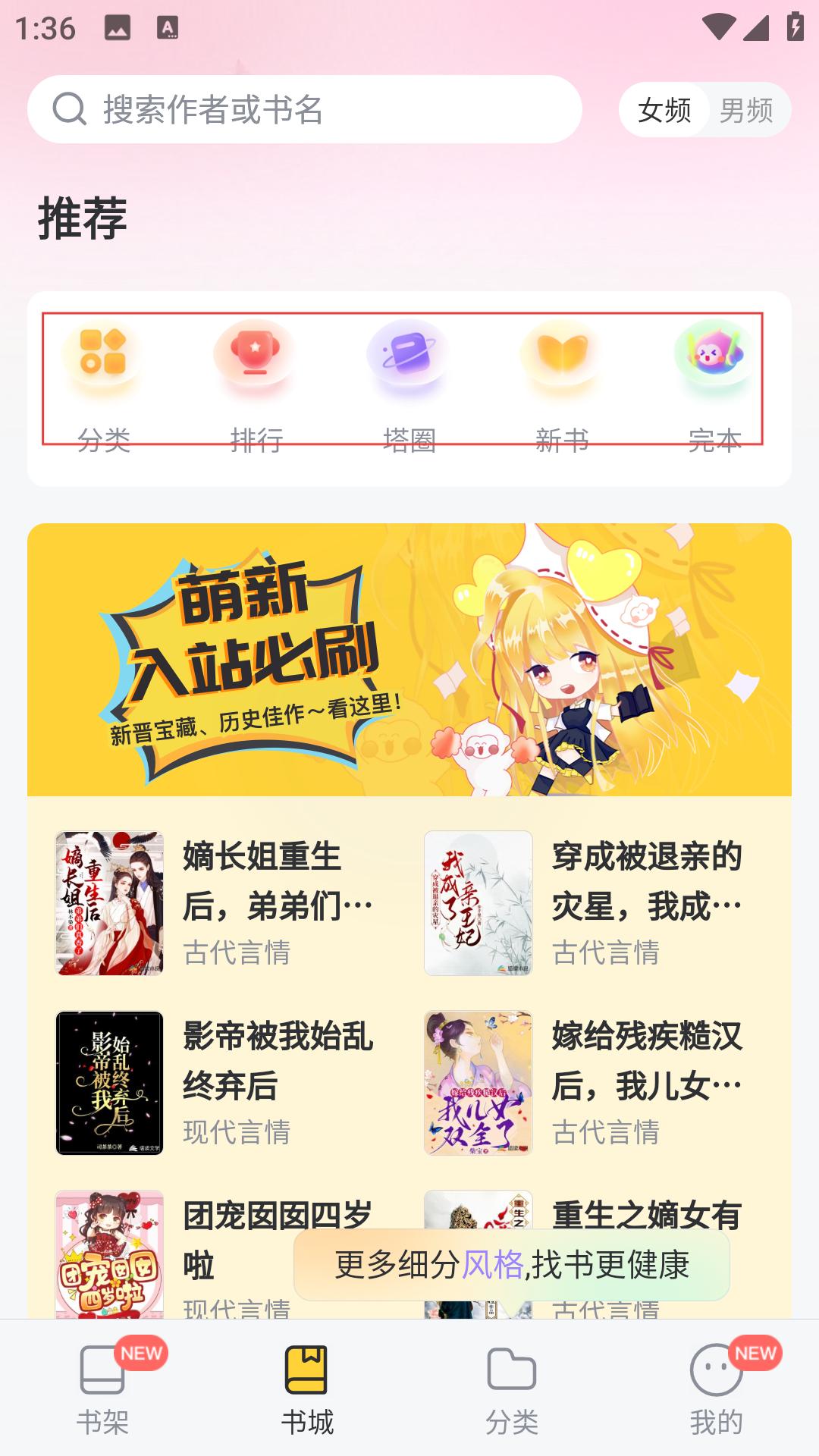Open the 萌新入站必刷 banner
819x1456 pixels.
point(409,660)
